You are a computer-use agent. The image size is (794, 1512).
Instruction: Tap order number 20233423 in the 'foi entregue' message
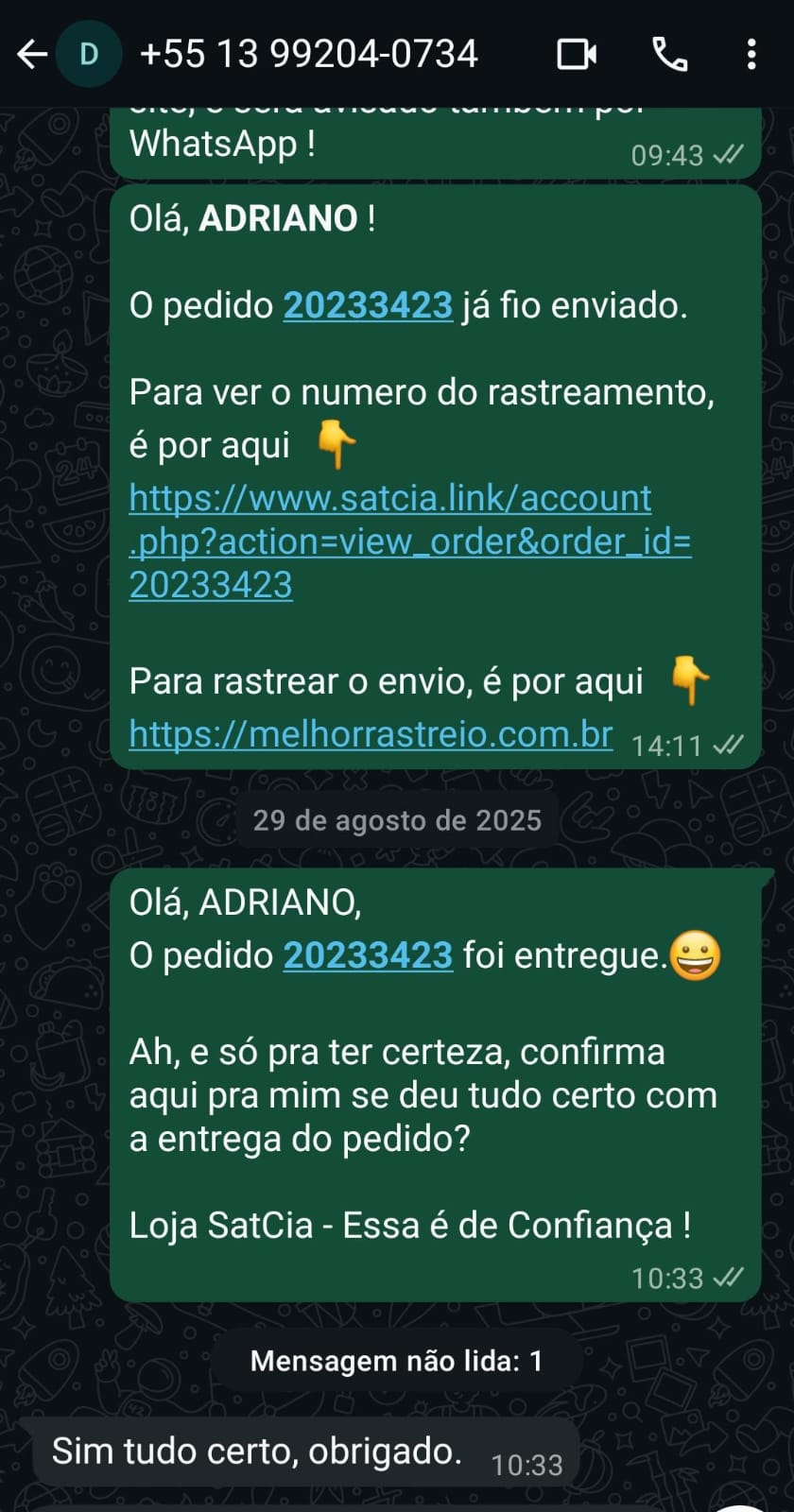point(368,955)
